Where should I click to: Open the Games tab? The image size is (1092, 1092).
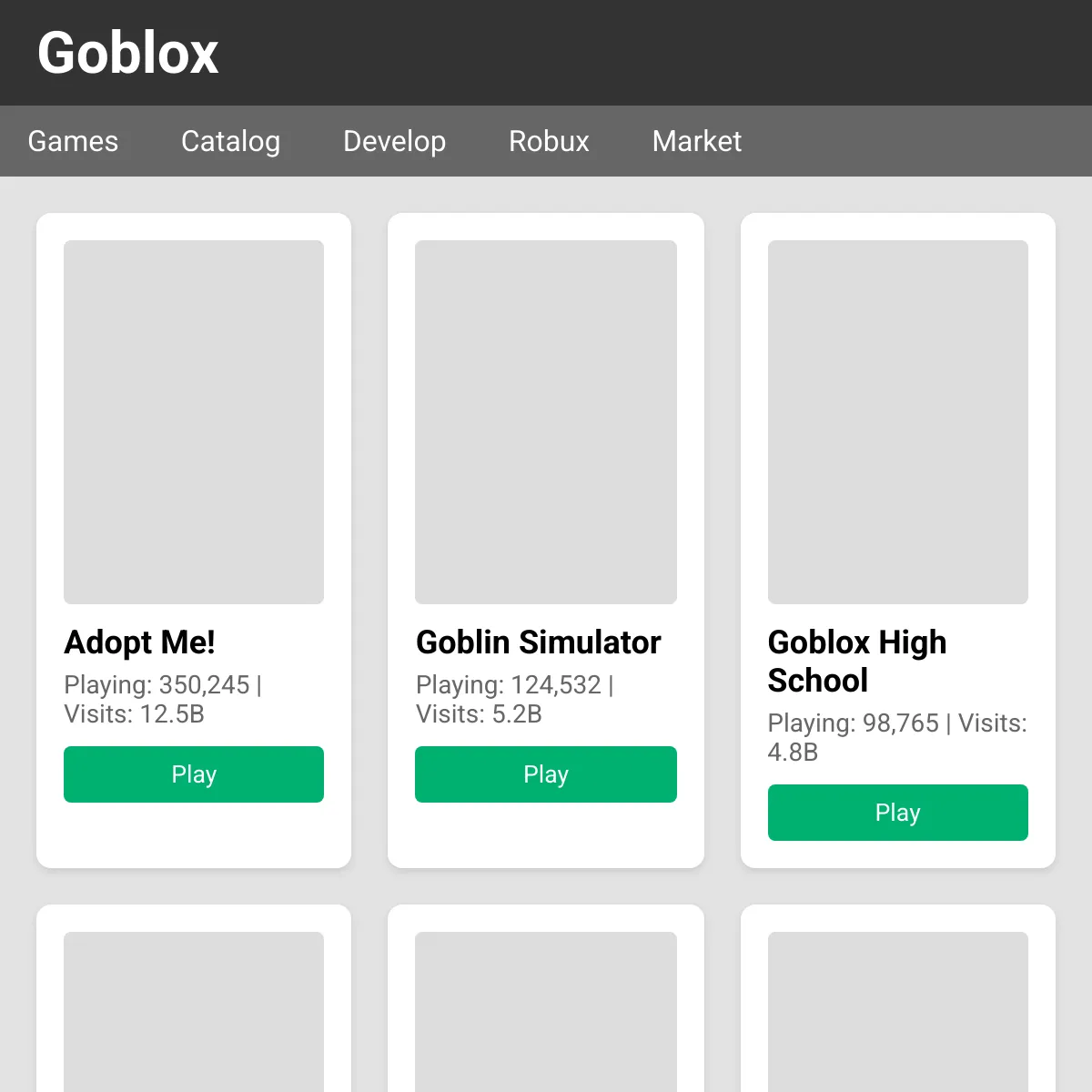tap(73, 141)
